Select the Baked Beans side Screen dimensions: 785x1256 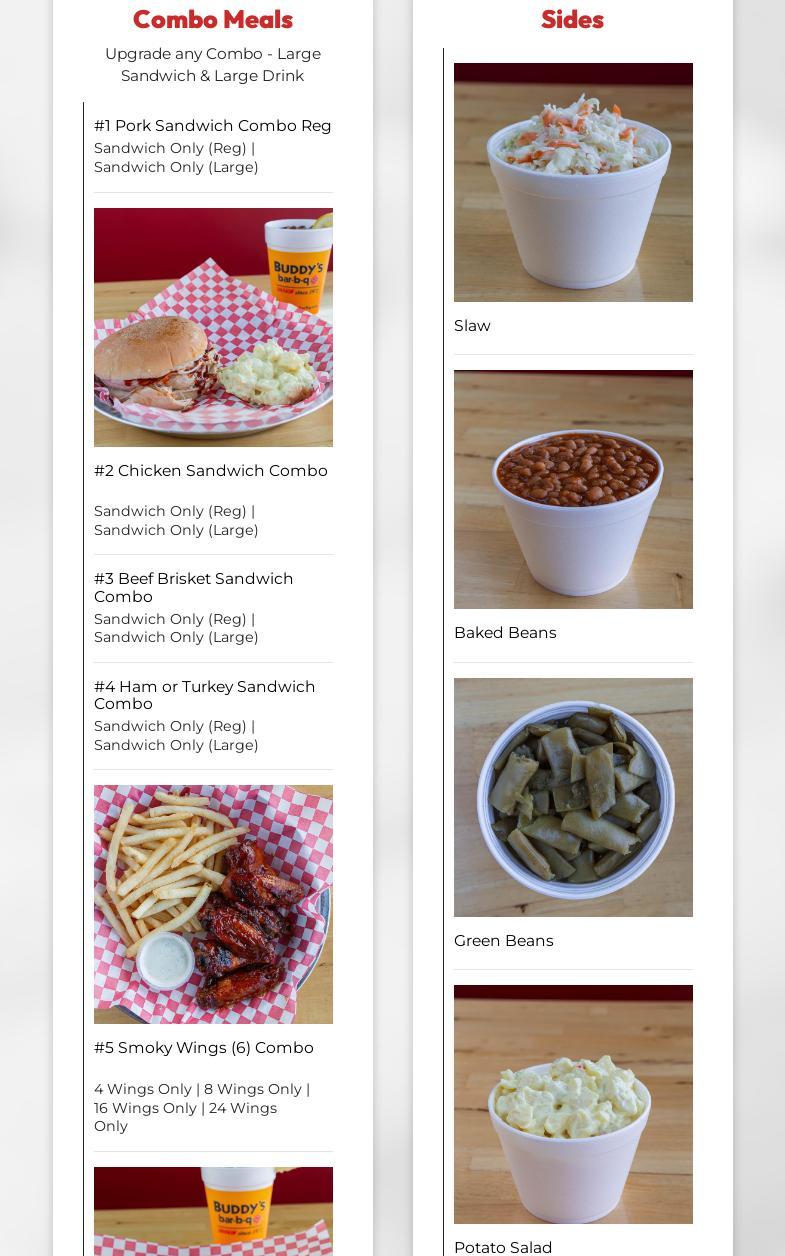tap(505, 633)
